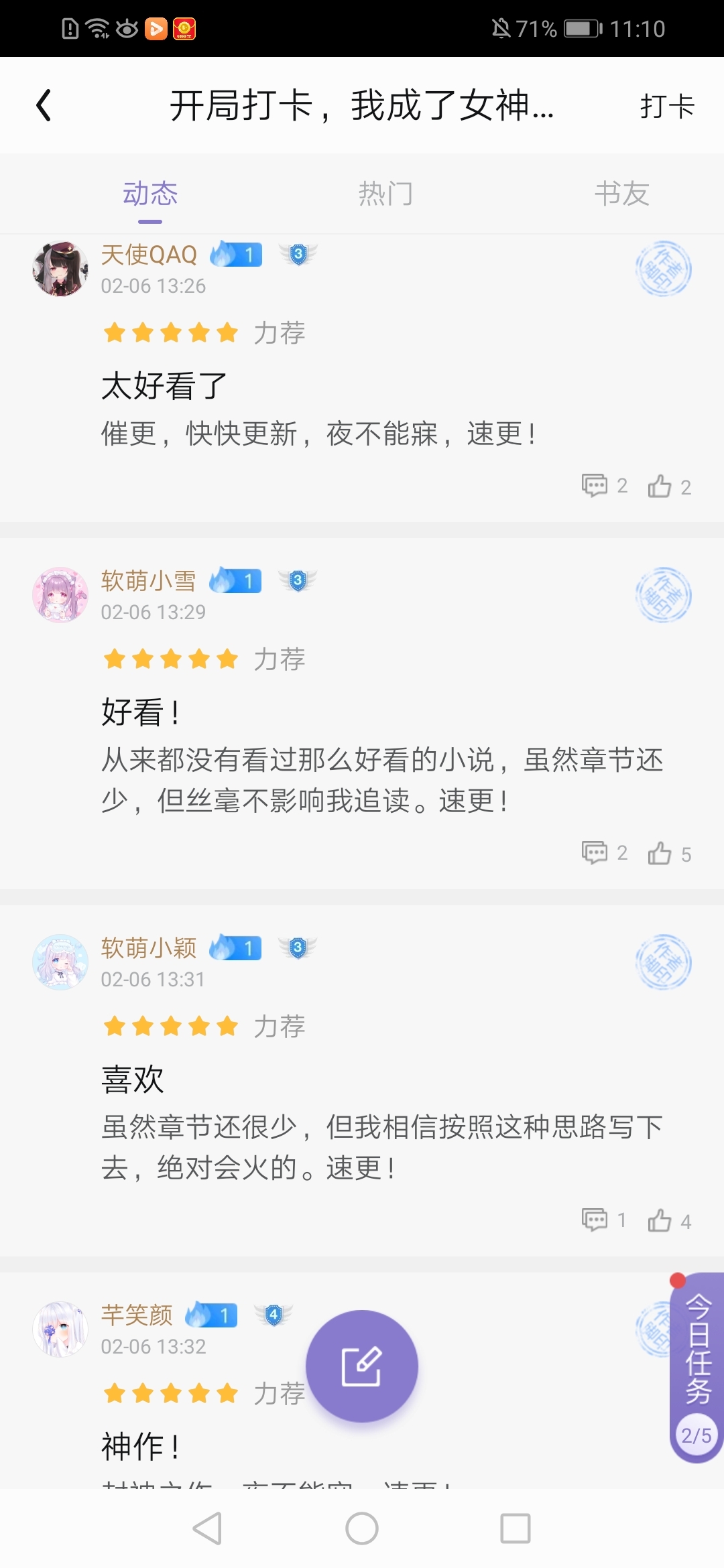Viewport: 724px width, 1568px height.
Task: Select the 动态 tab
Action: point(150,194)
